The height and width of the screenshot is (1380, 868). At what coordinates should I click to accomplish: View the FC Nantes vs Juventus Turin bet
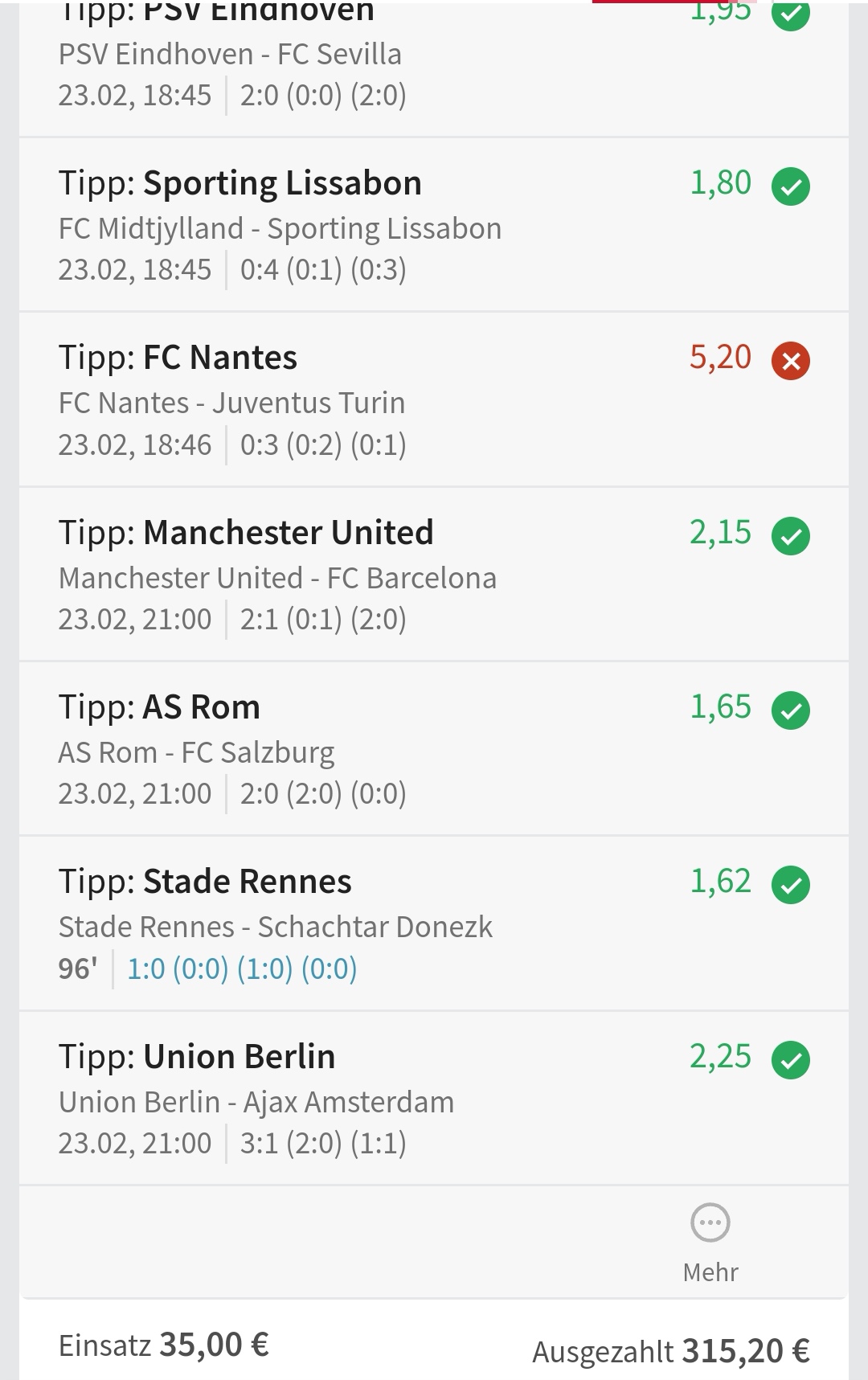pyautogui.click(x=434, y=400)
